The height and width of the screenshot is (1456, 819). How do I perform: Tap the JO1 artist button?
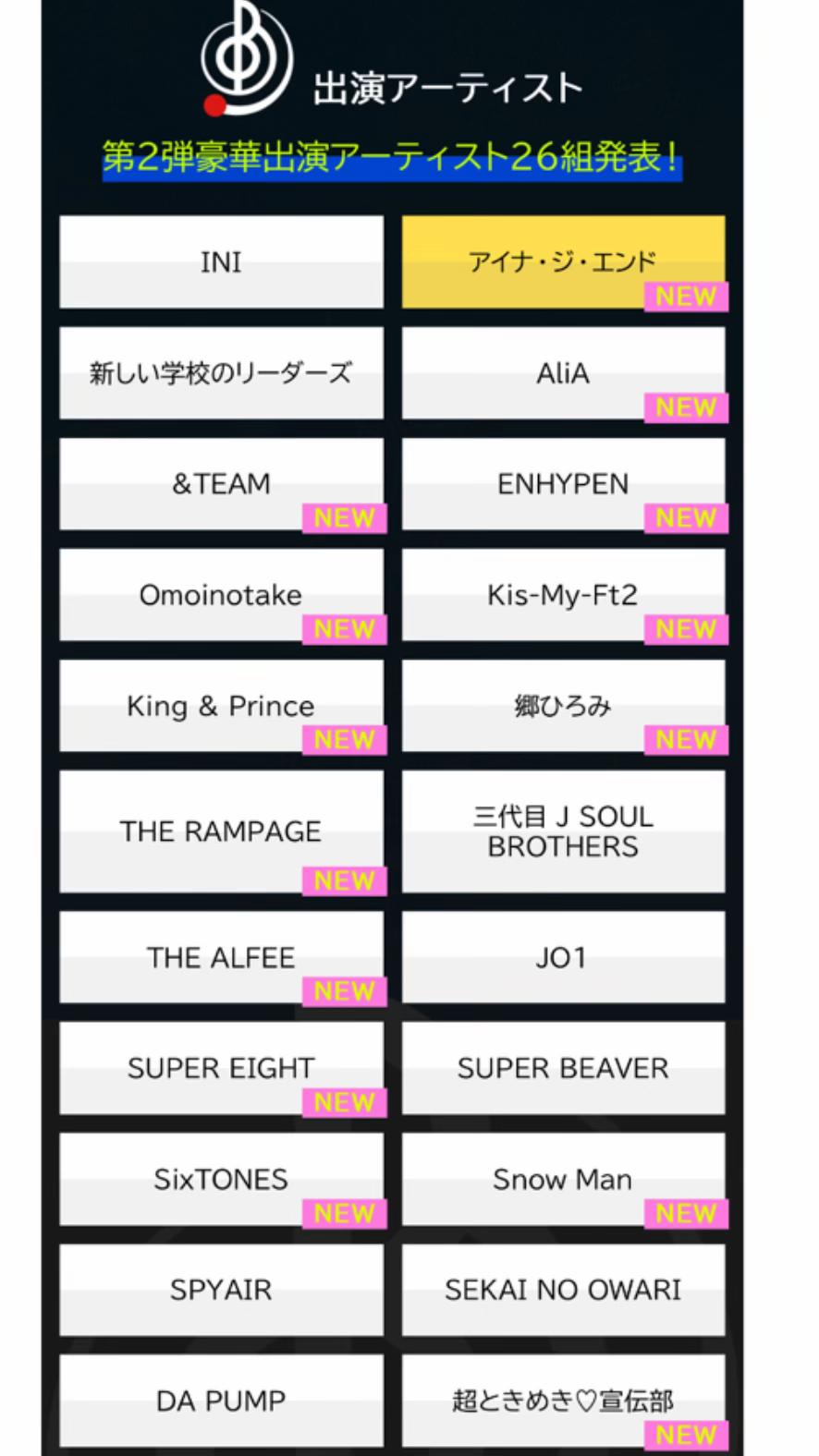pos(562,957)
